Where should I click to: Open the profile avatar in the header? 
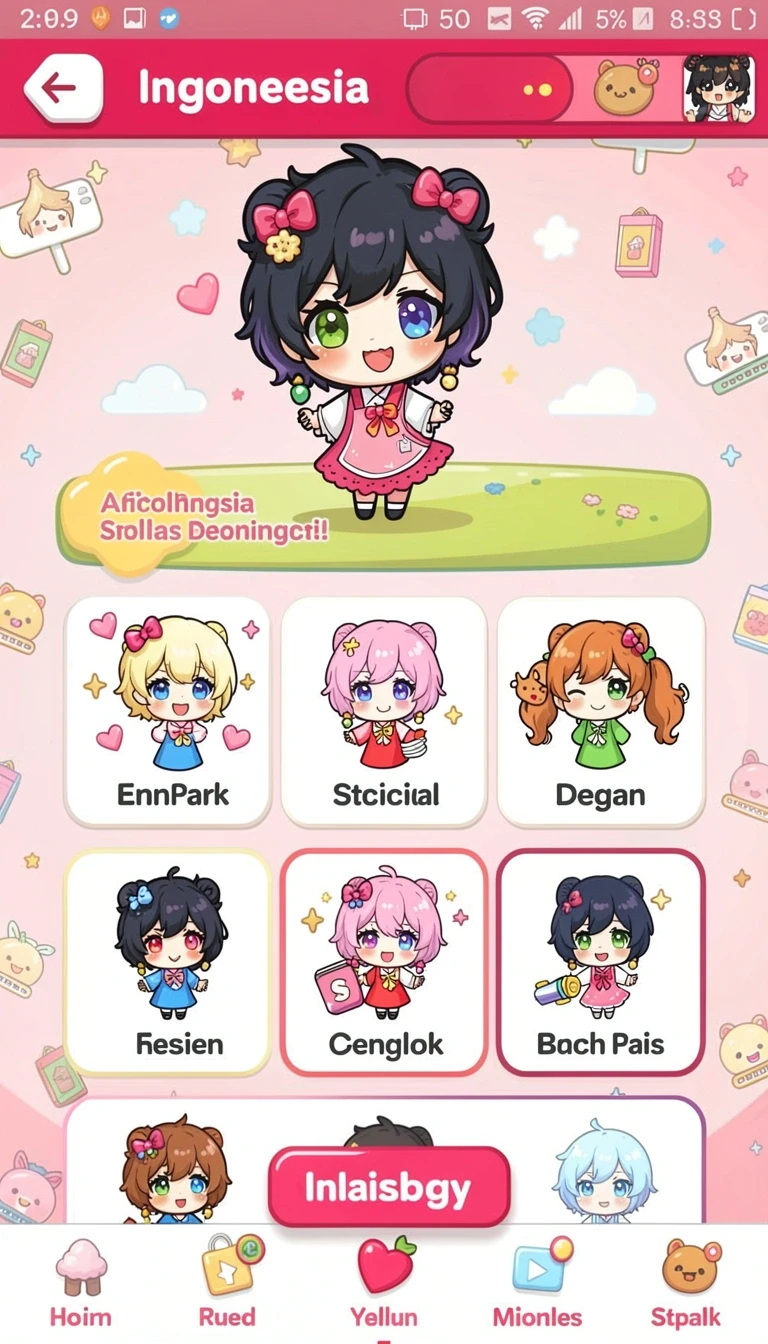718,89
